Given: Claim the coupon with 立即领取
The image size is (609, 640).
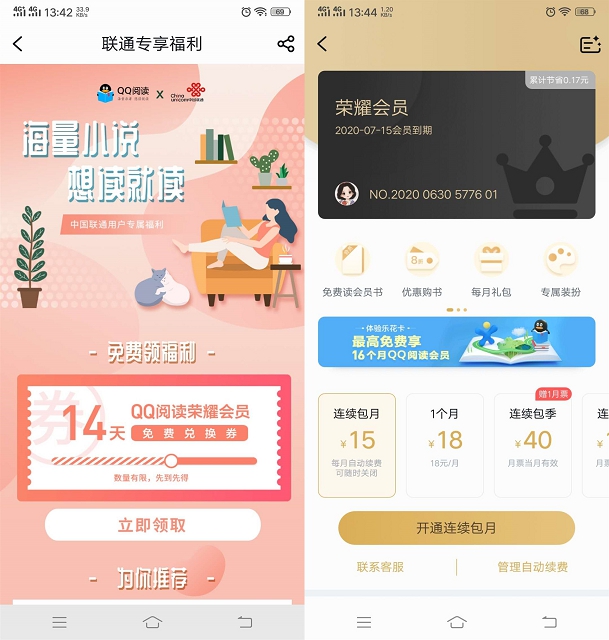Looking at the screenshot, I should click(153, 525).
